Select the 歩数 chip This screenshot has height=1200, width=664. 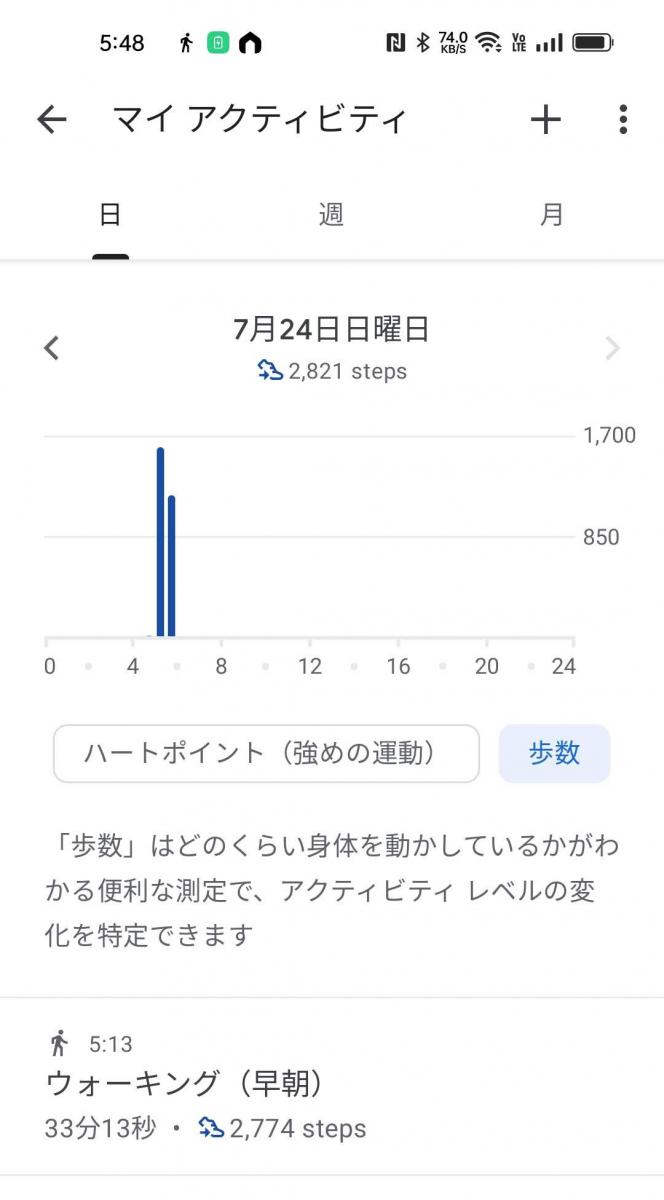[x=554, y=753]
